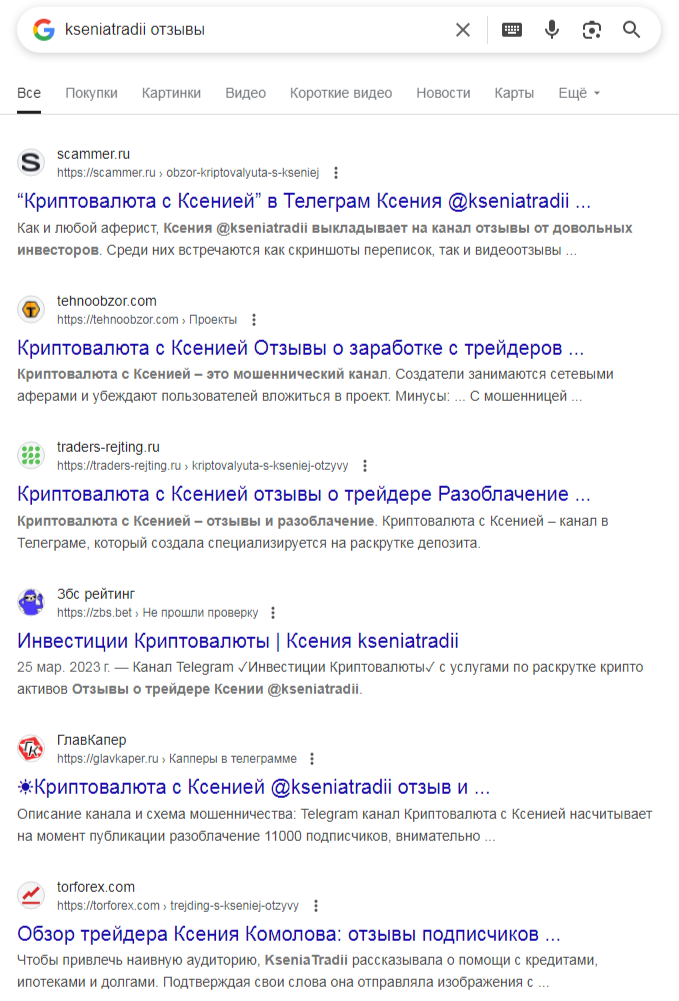Clear the search query text
The image size is (679, 1001).
pyautogui.click(x=463, y=30)
